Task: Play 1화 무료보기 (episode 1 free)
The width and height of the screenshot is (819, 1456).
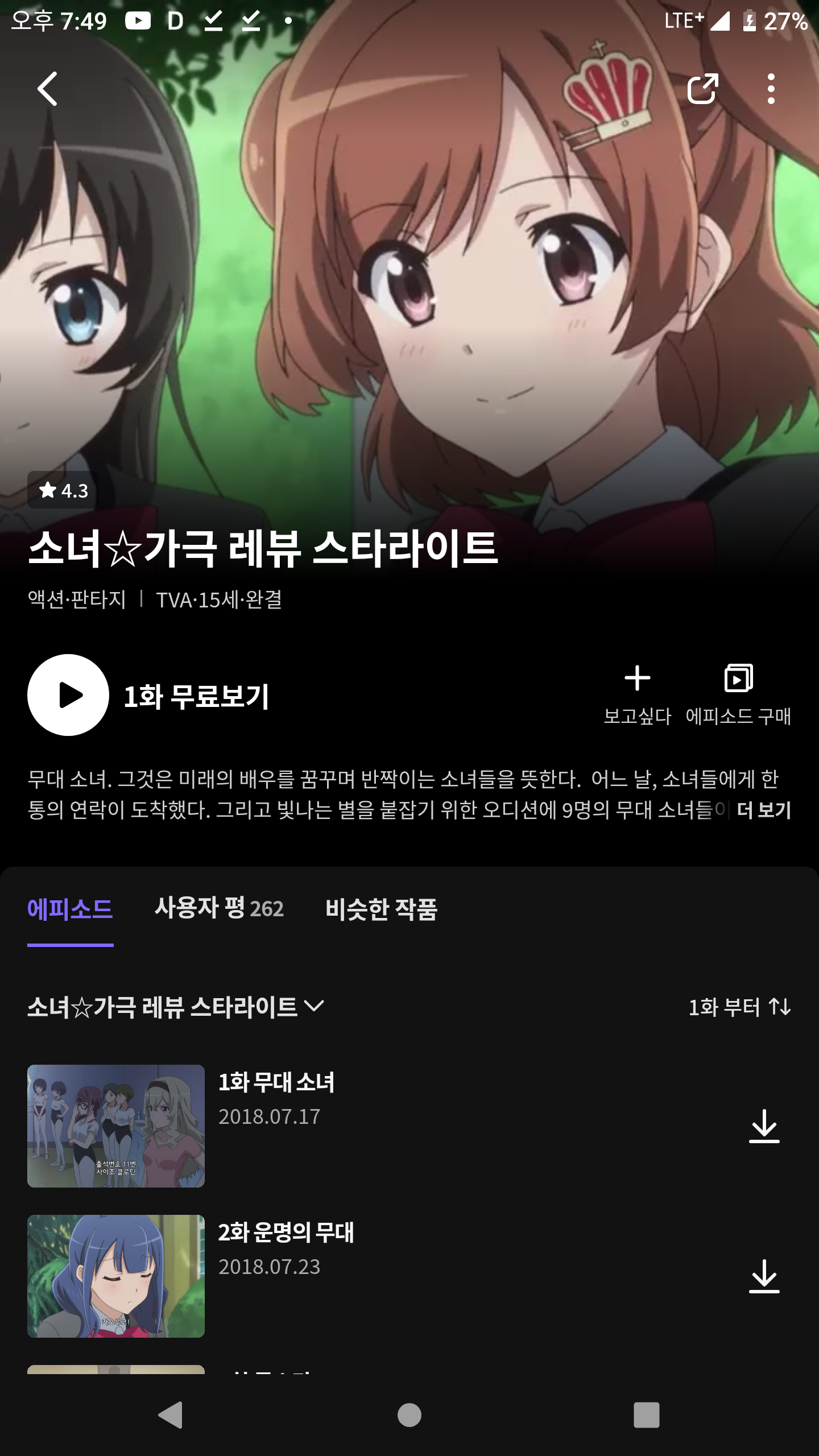Action: (68, 695)
